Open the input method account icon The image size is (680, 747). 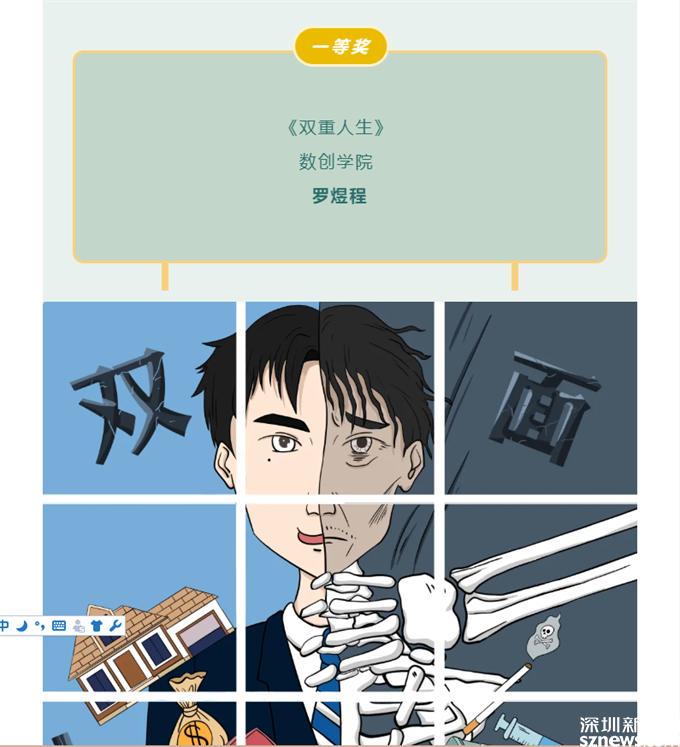[79, 627]
